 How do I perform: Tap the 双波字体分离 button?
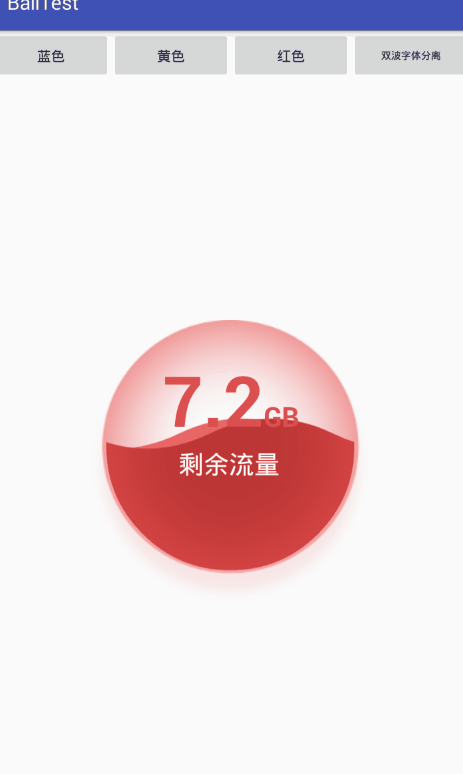click(409, 55)
